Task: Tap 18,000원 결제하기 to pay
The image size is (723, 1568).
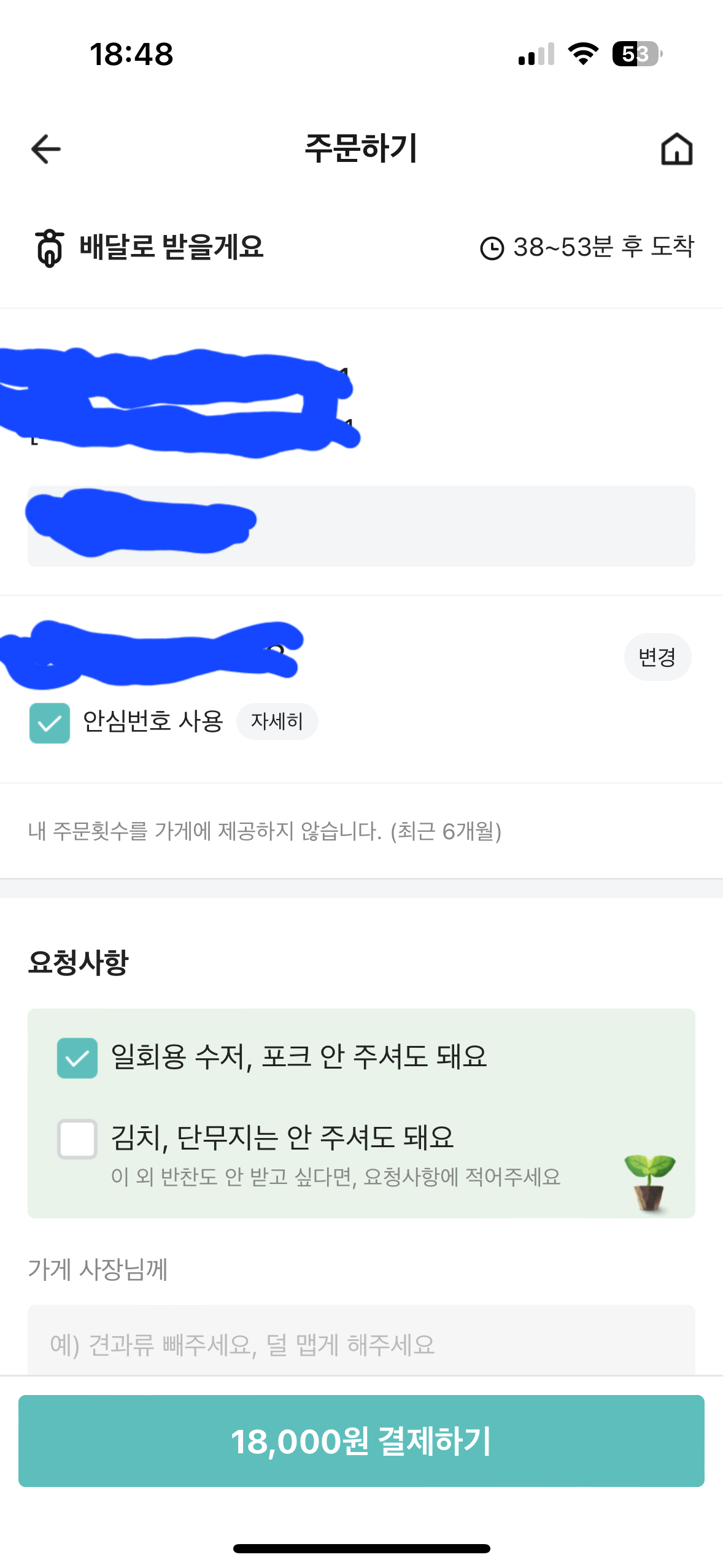Action: point(361,1440)
